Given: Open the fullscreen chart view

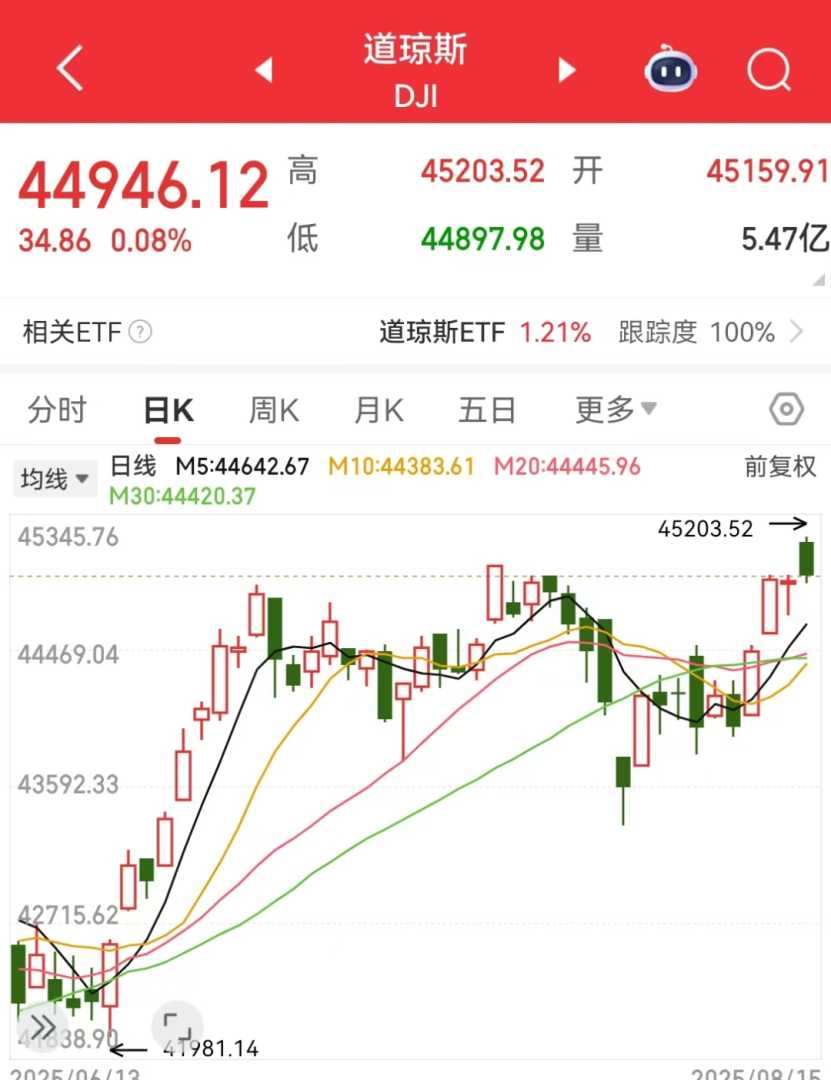Looking at the screenshot, I should [x=177, y=1025].
